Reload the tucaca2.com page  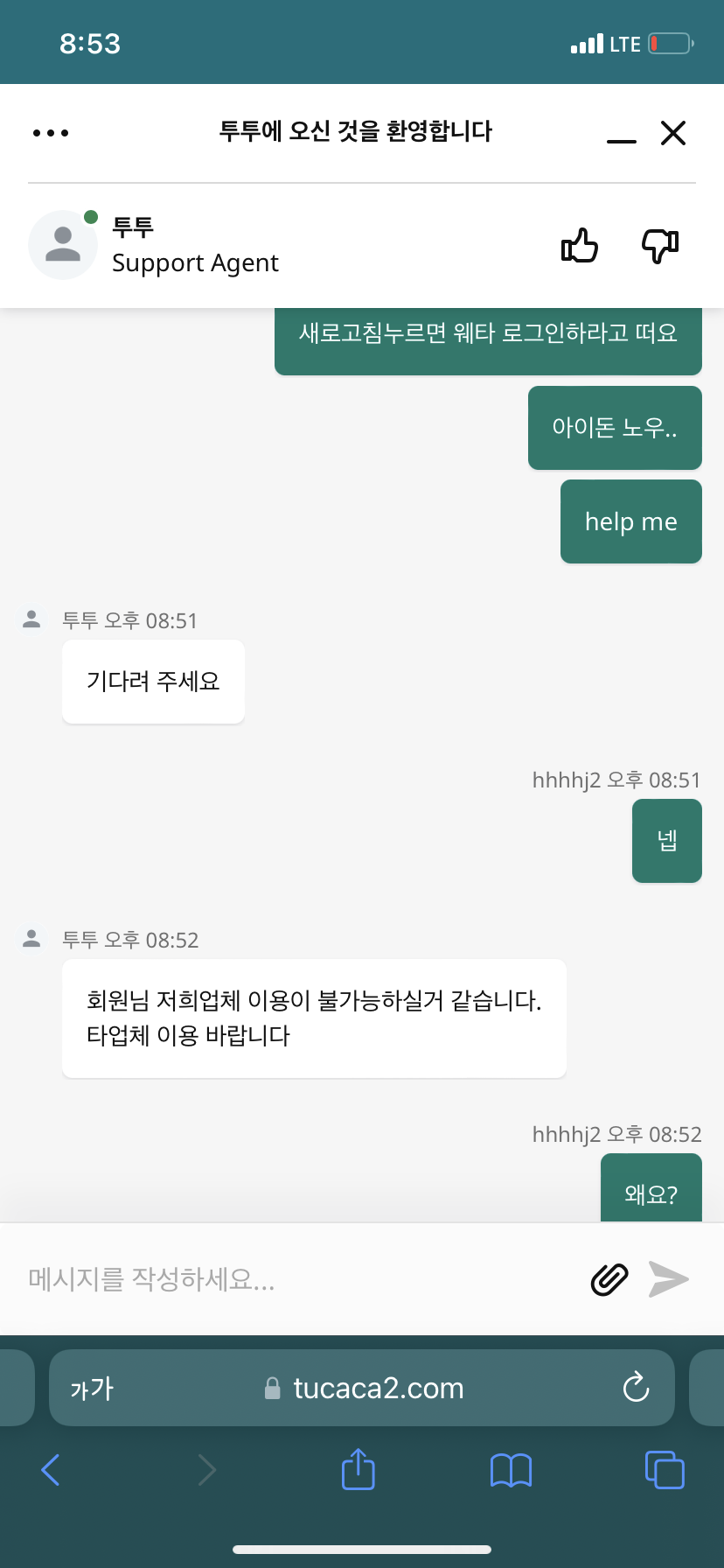tap(636, 1387)
